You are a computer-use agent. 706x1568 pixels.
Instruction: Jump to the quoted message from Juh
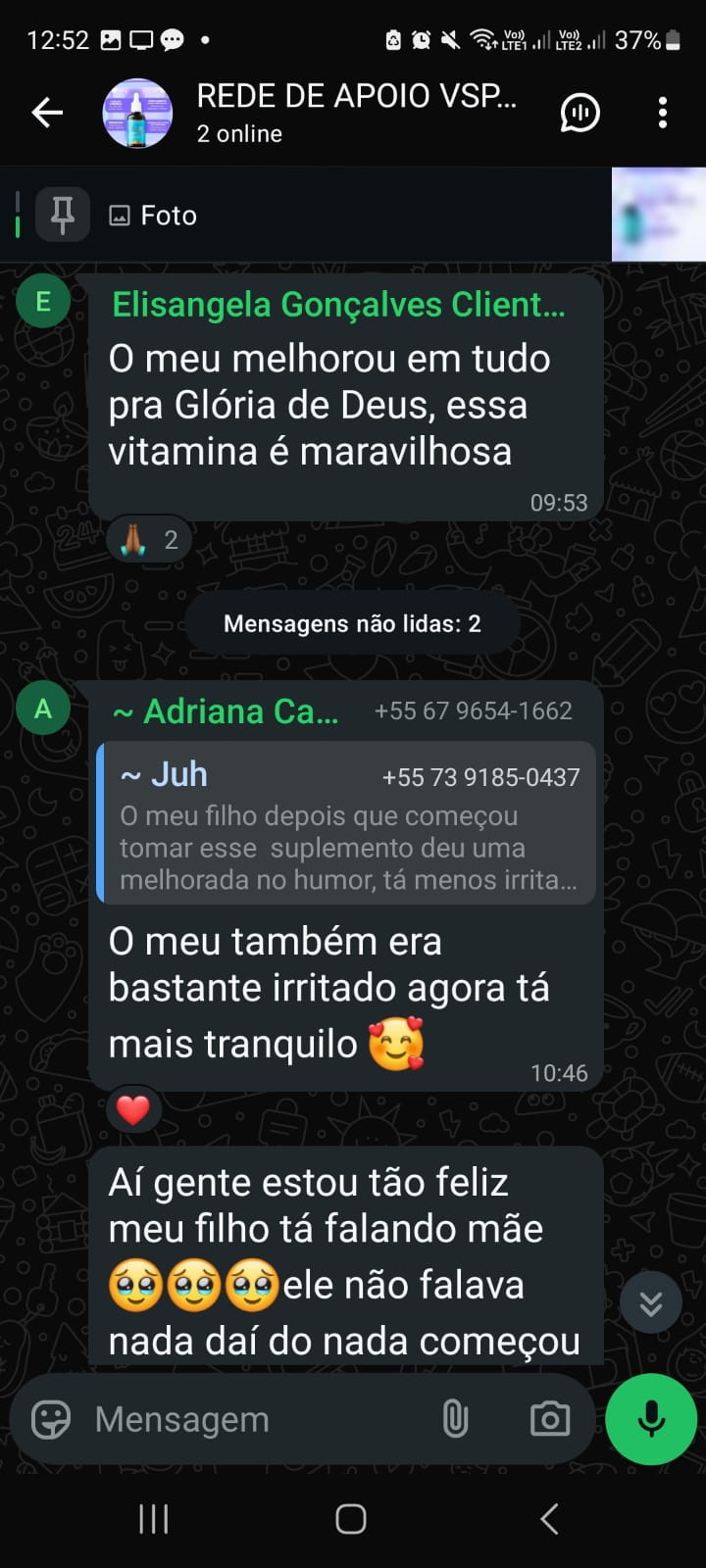(x=347, y=823)
